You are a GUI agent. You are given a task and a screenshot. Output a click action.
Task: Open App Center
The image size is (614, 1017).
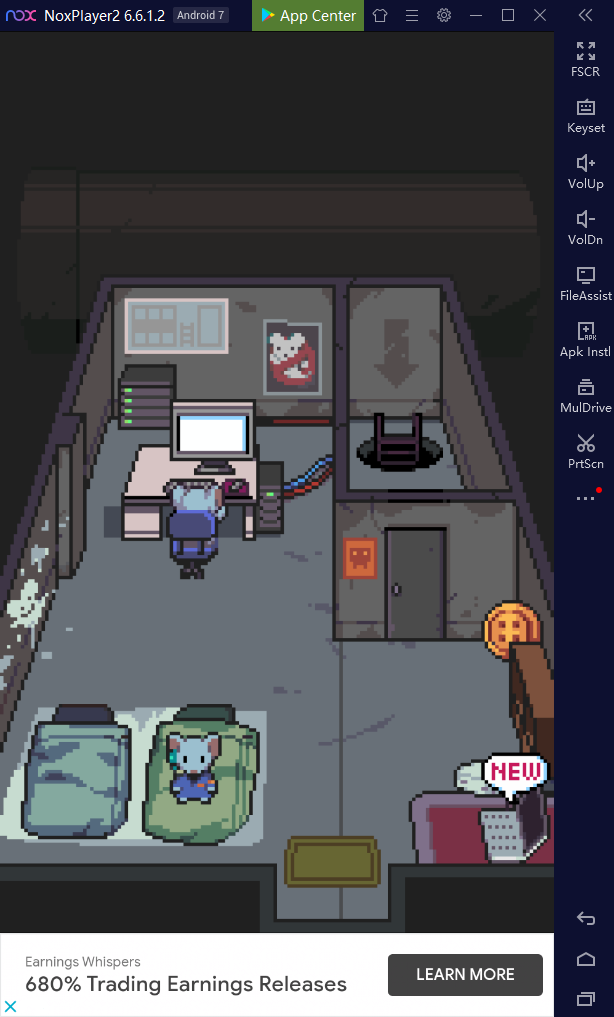[x=308, y=16]
